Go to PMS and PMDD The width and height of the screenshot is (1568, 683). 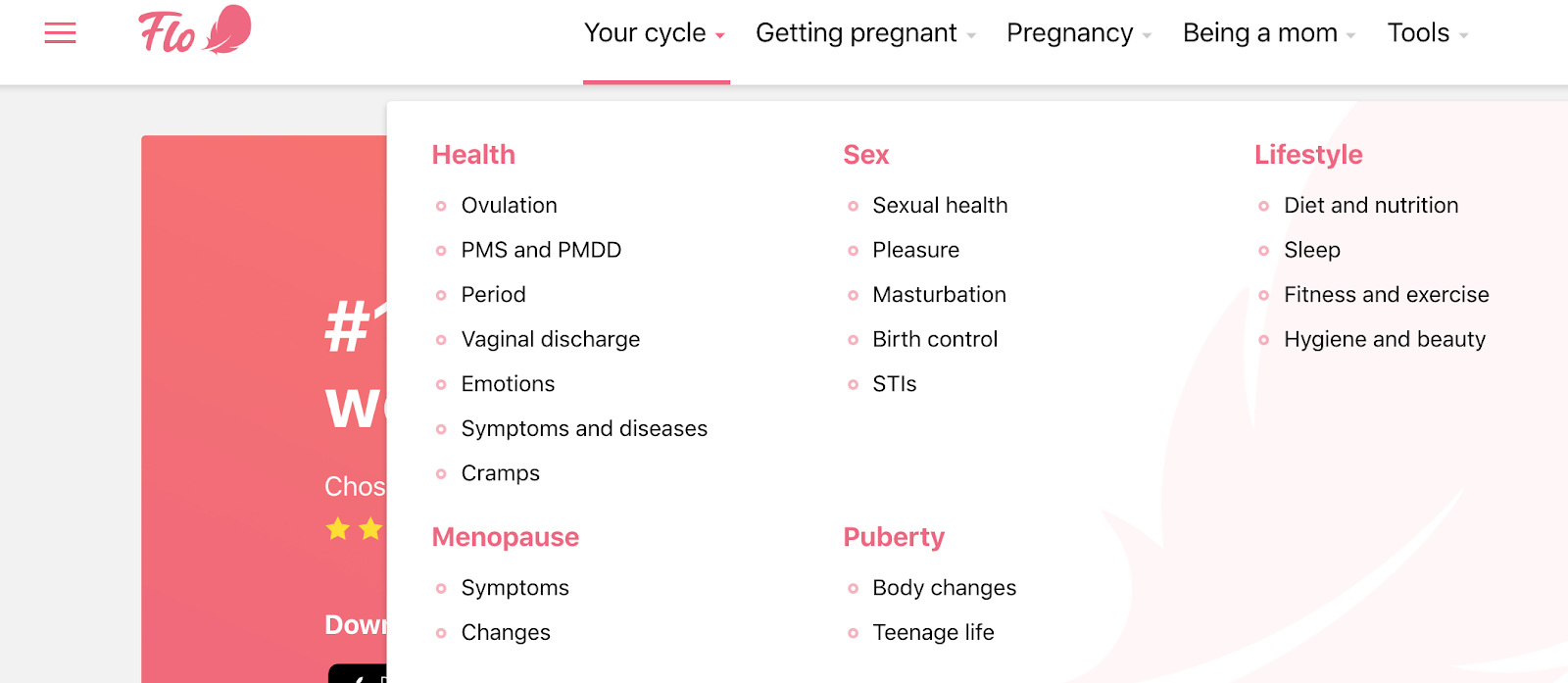point(541,250)
